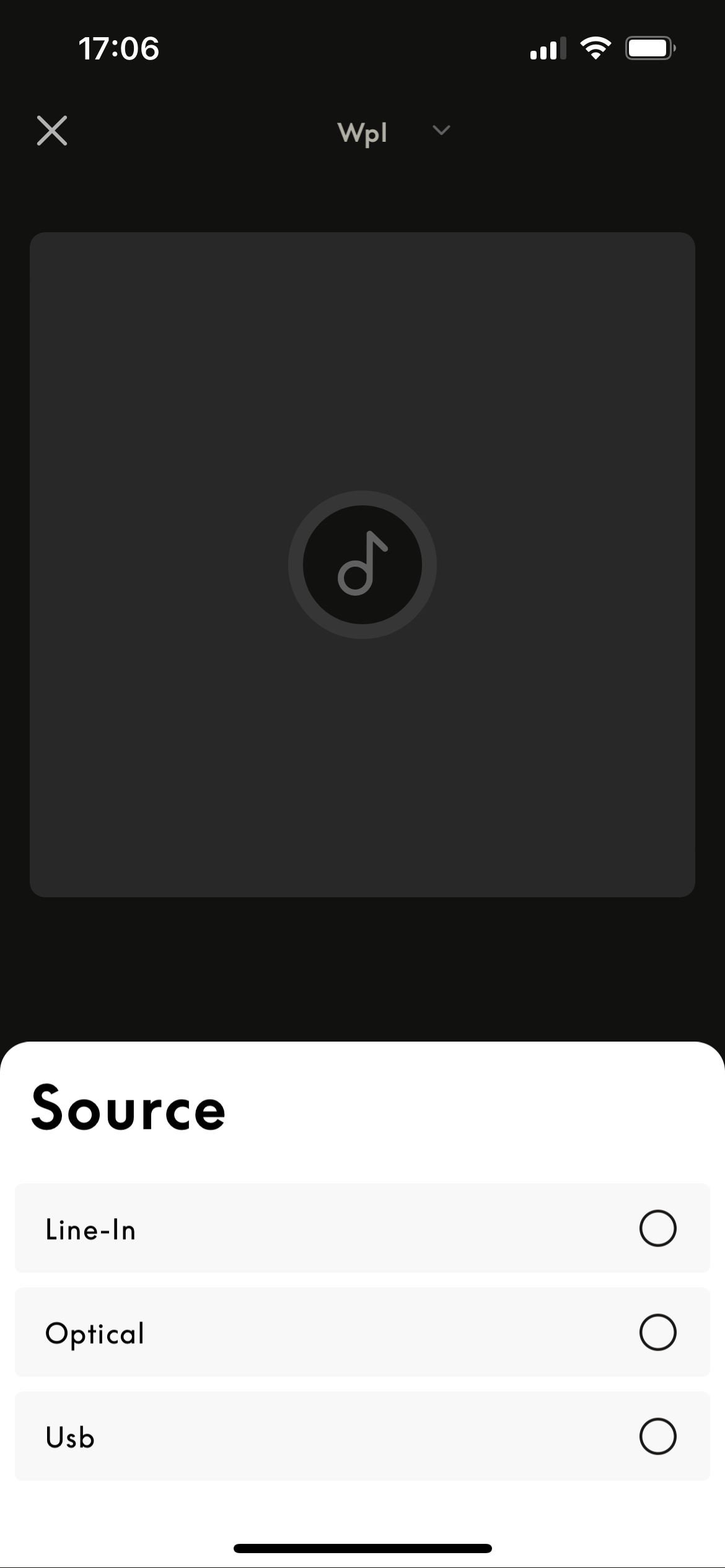Close the player with the X icon

click(52, 131)
